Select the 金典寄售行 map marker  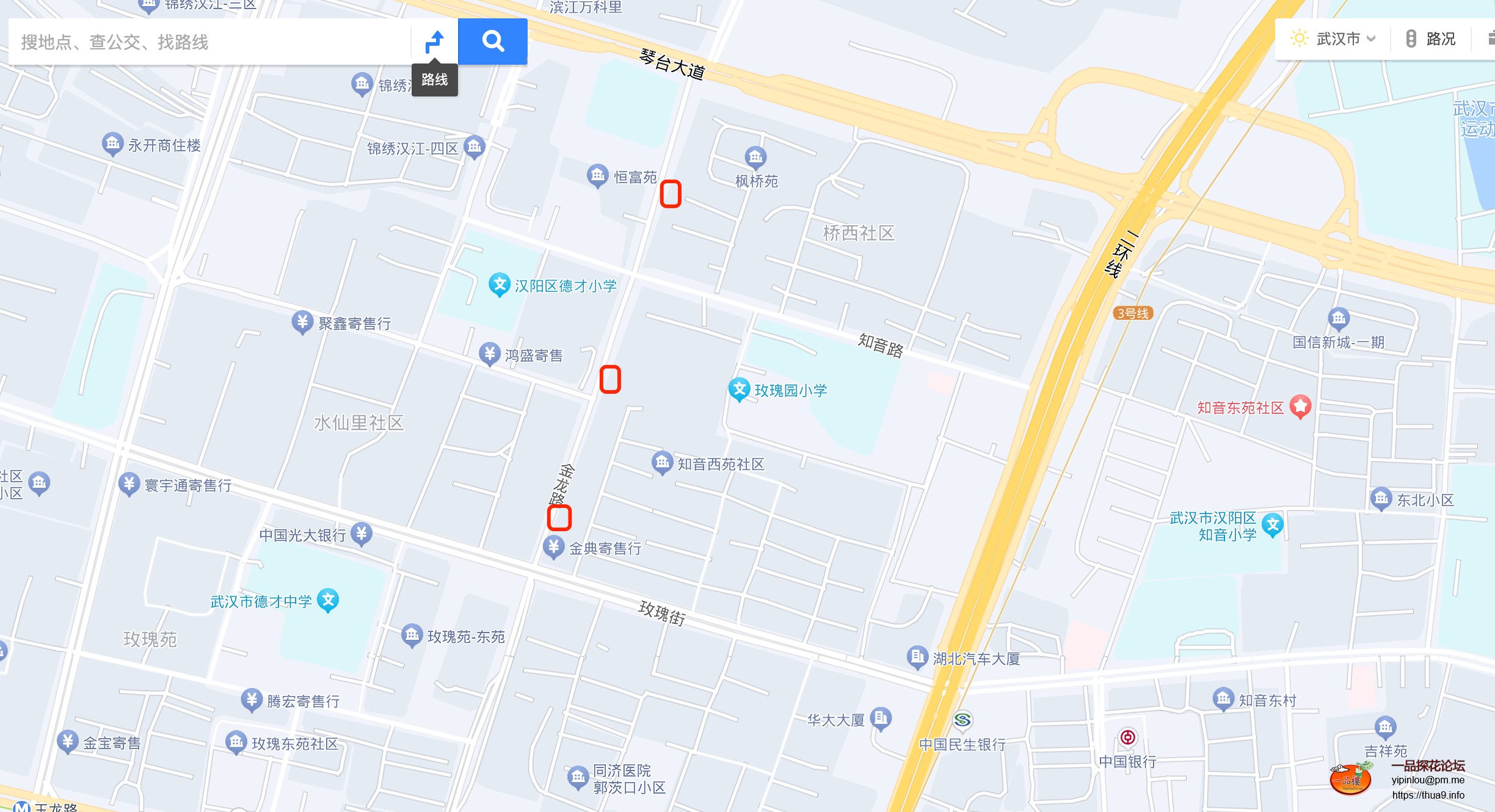[554, 546]
